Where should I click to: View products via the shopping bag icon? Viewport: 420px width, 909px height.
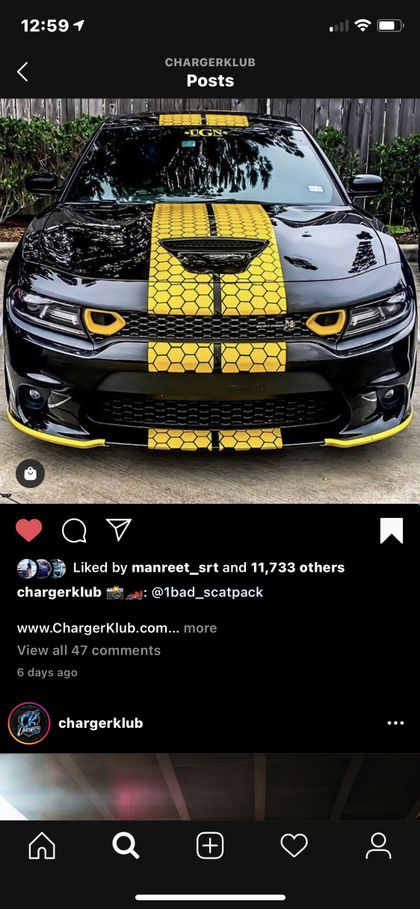(30, 474)
